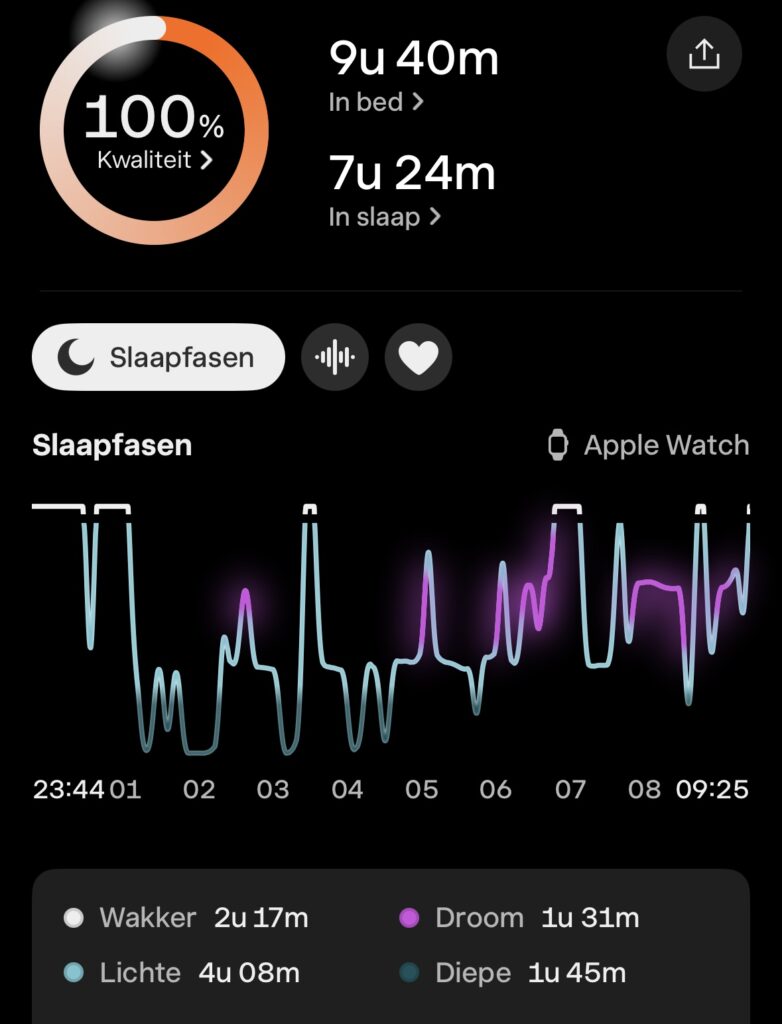Share this sleep report
This screenshot has width=782, height=1024.
[704, 54]
